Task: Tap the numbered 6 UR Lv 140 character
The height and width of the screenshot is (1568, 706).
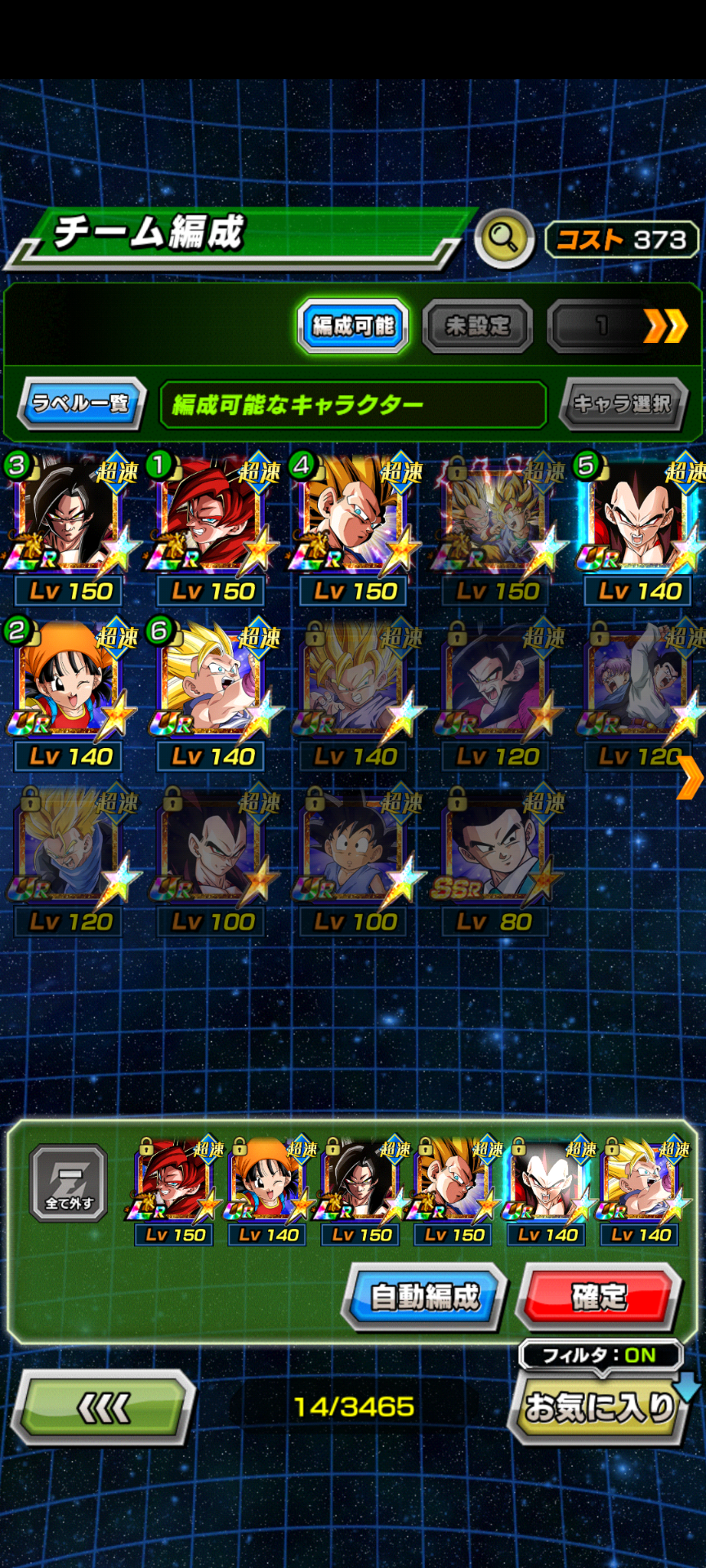Action: (x=212, y=693)
